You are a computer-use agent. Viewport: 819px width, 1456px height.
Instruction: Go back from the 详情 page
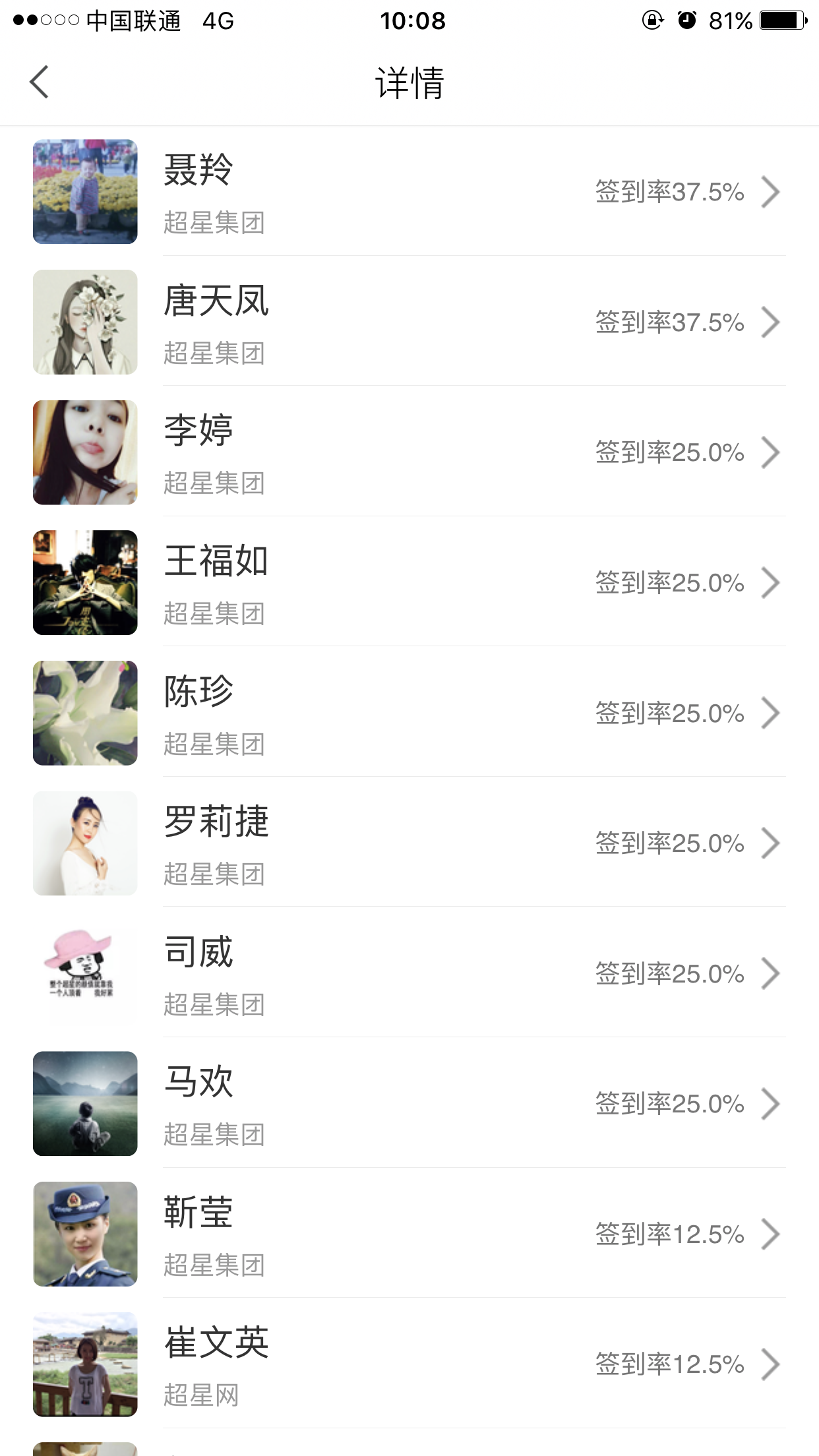pos(40,82)
